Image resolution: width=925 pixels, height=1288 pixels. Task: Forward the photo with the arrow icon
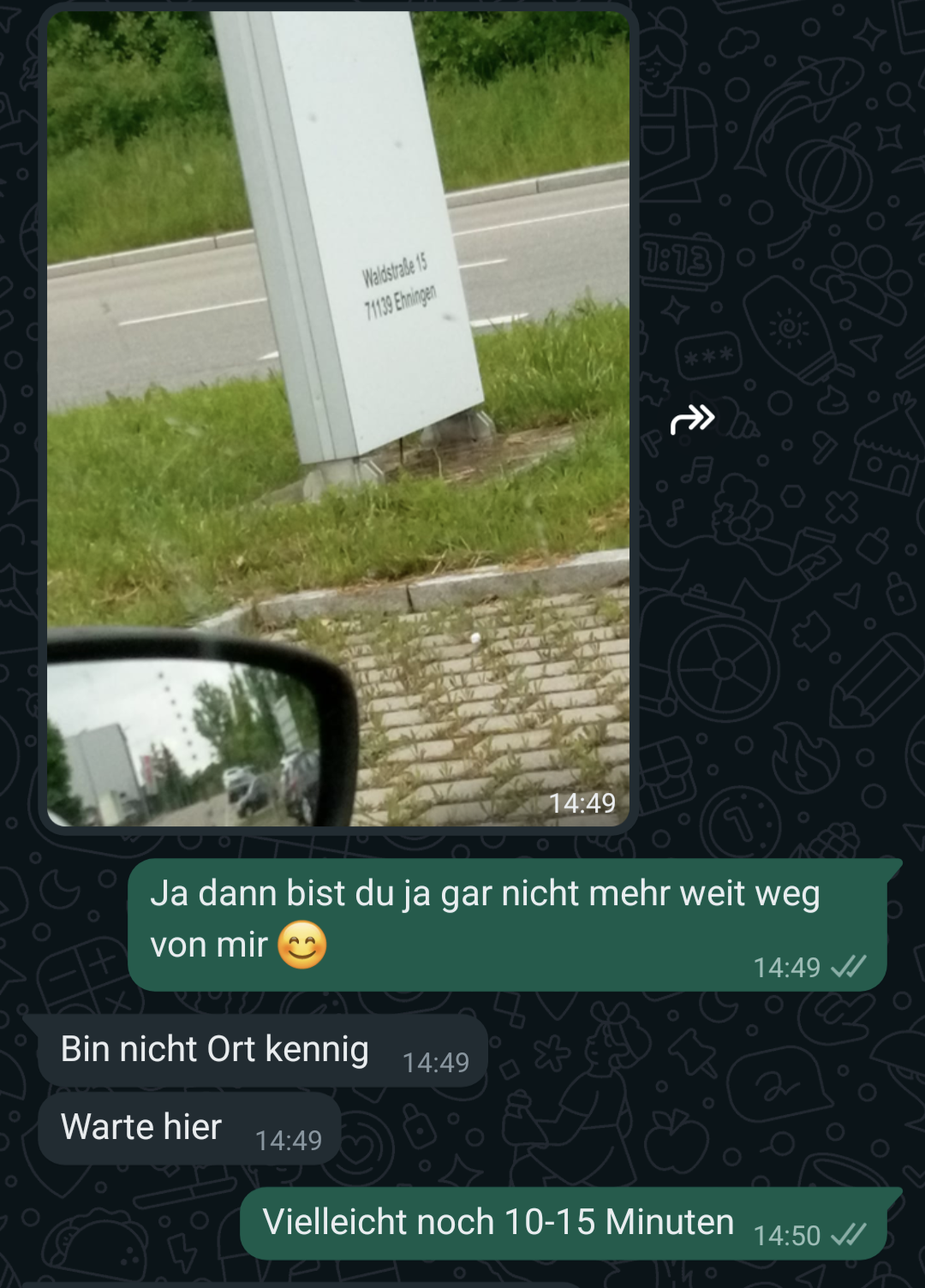coord(692,420)
